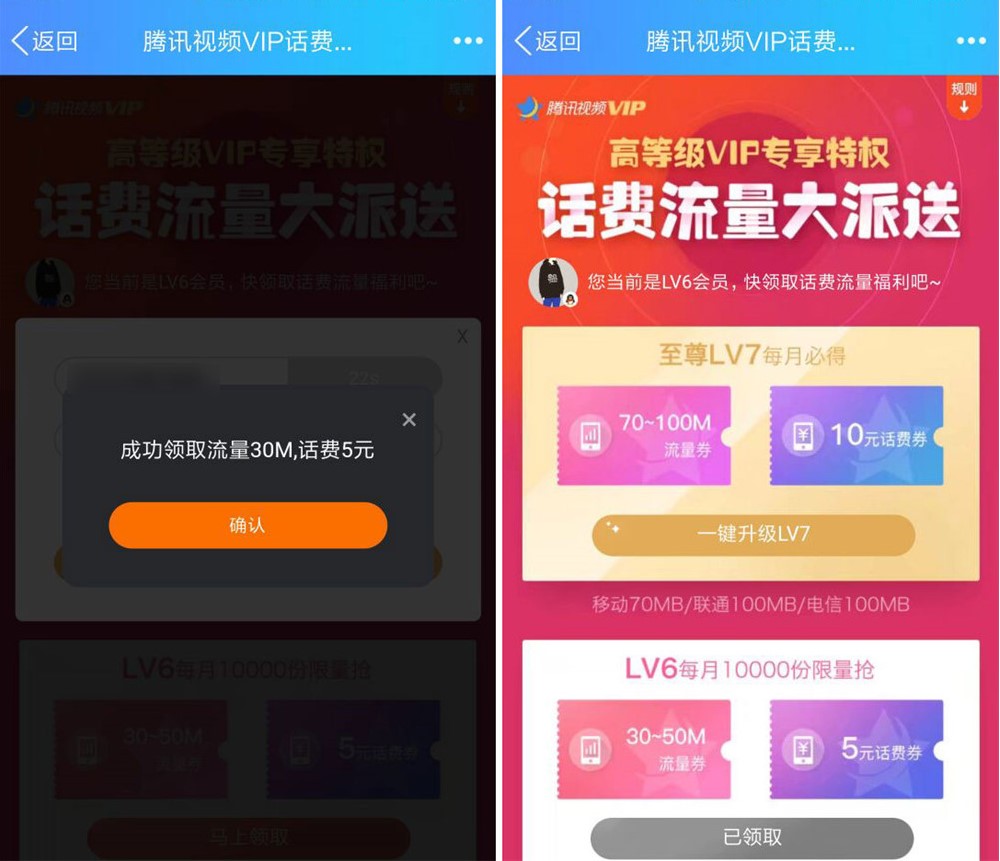Confirm the 成功领取流量30M dialog
The height and width of the screenshot is (861, 1000).
click(x=247, y=525)
